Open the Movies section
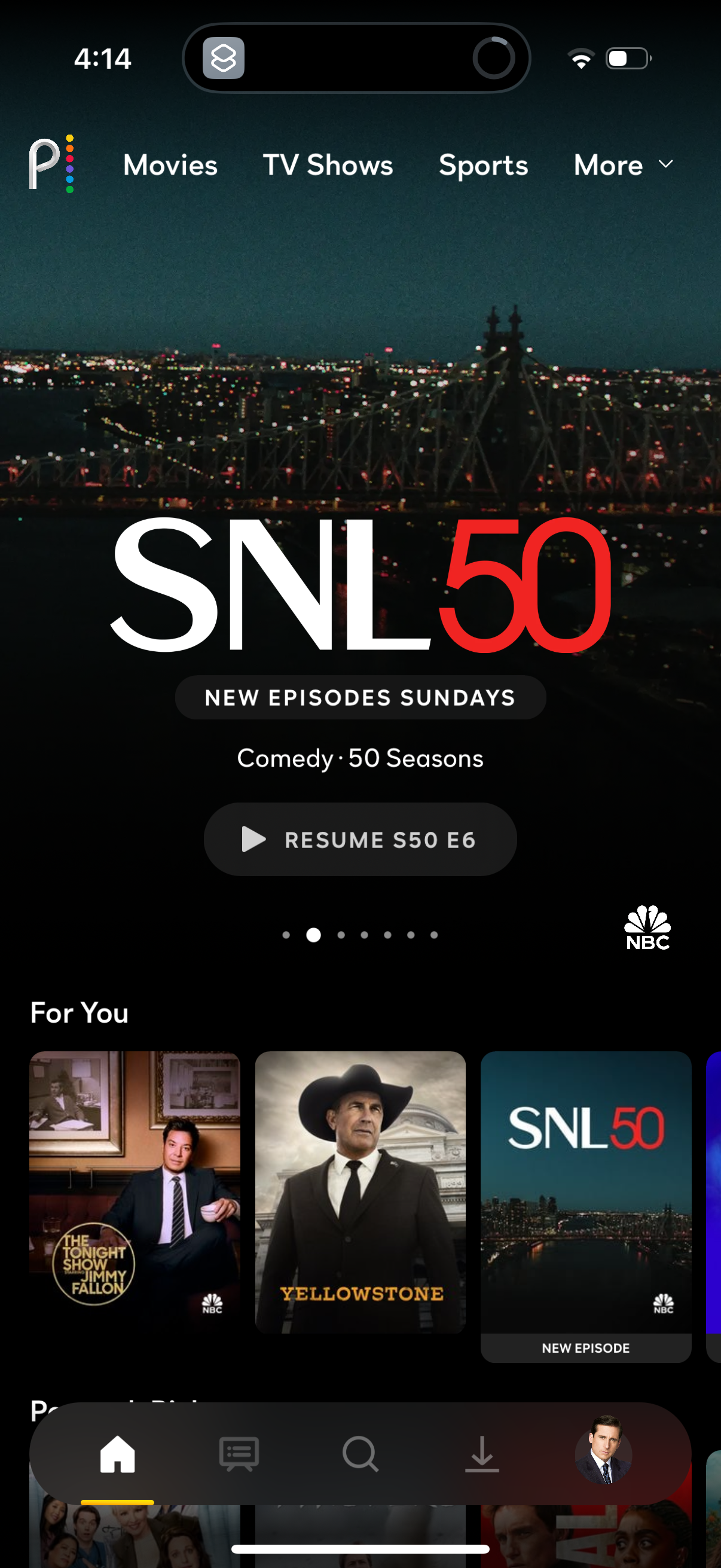Image resolution: width=721 pixels, height=1568 pixels. click(x=170, y=165)
